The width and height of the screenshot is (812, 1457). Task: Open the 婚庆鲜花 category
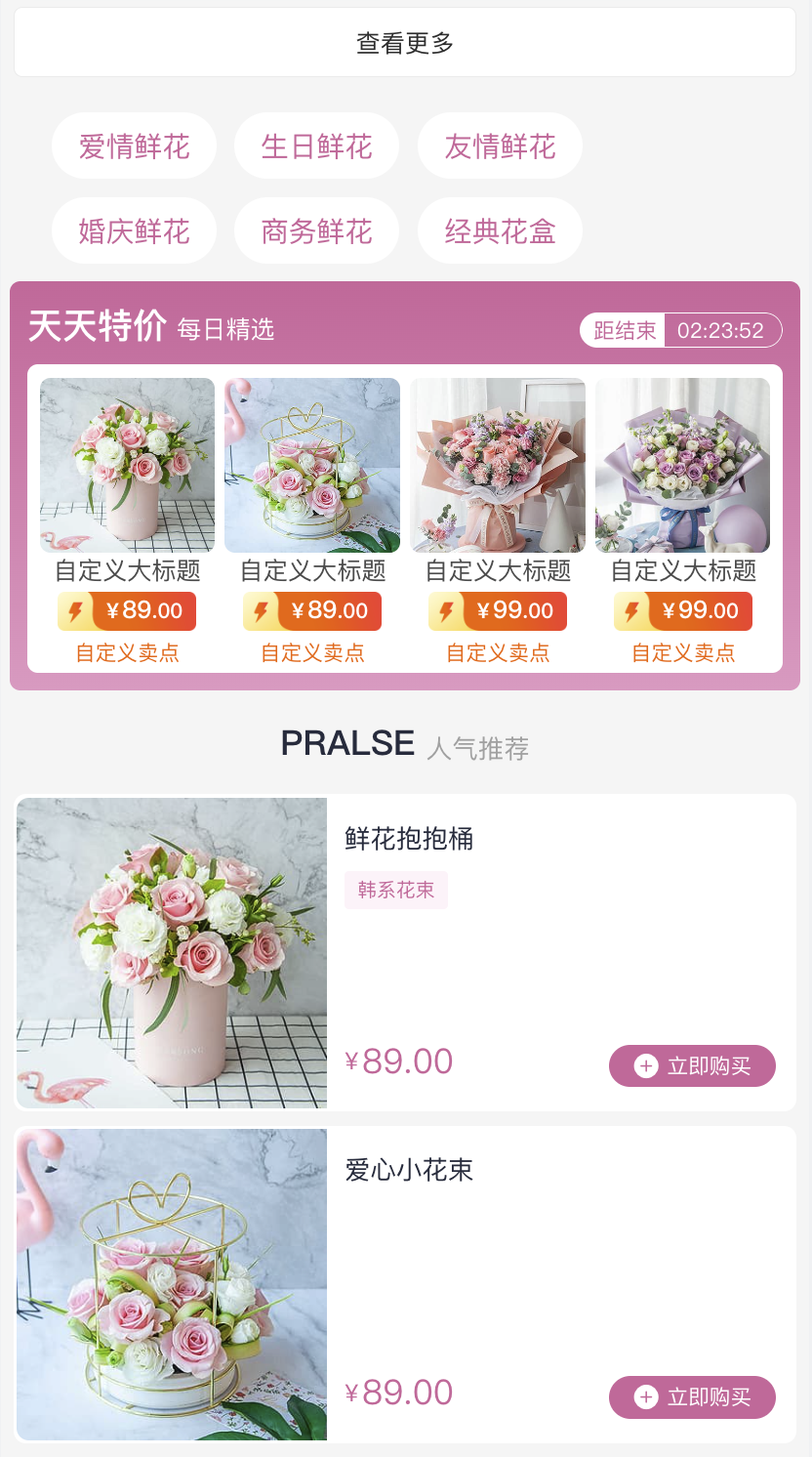(134, 230)
